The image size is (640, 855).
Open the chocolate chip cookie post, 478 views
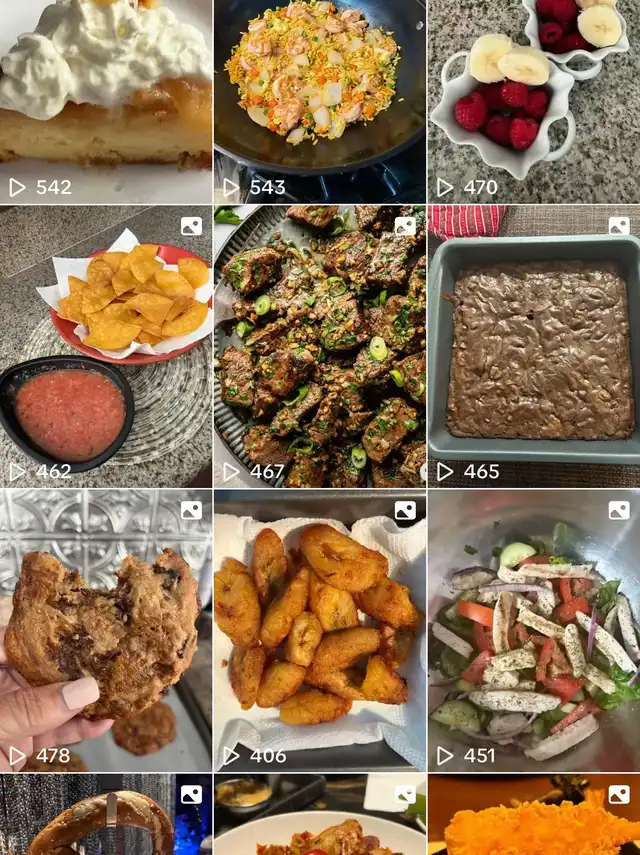105,630
